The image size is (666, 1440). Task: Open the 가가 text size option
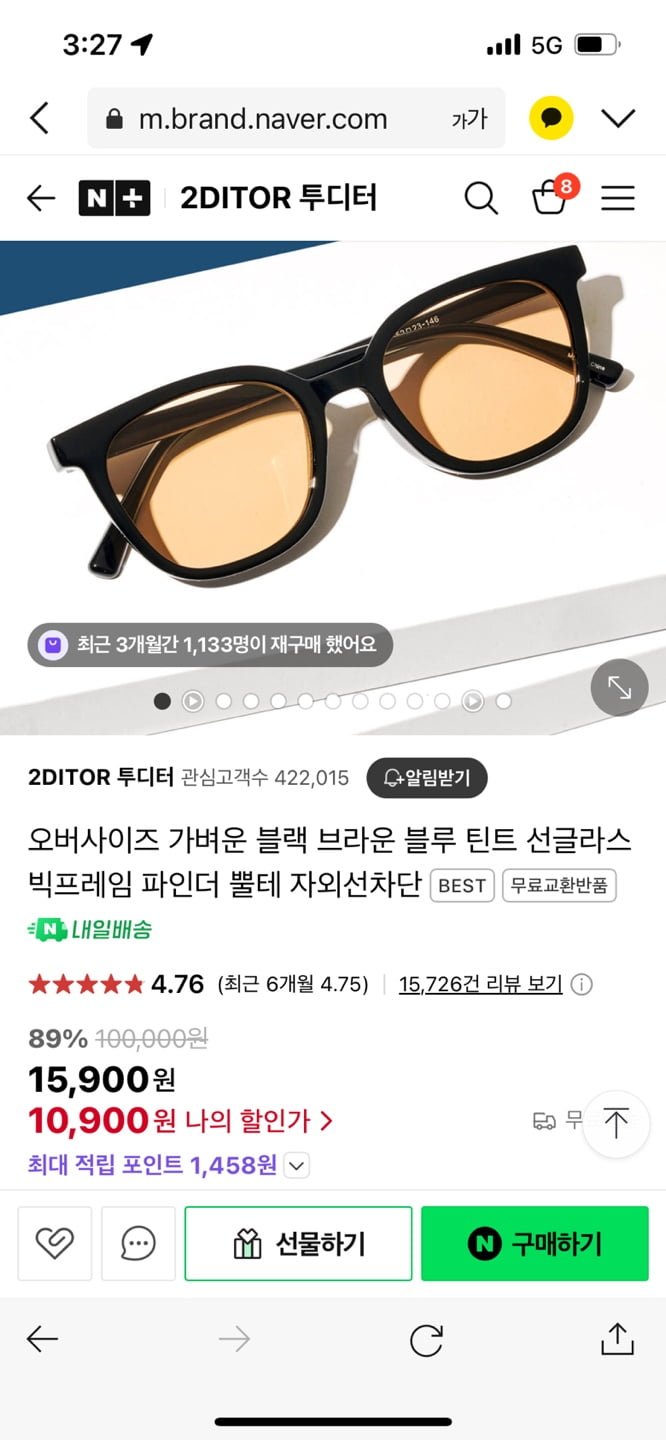point(469,119)
